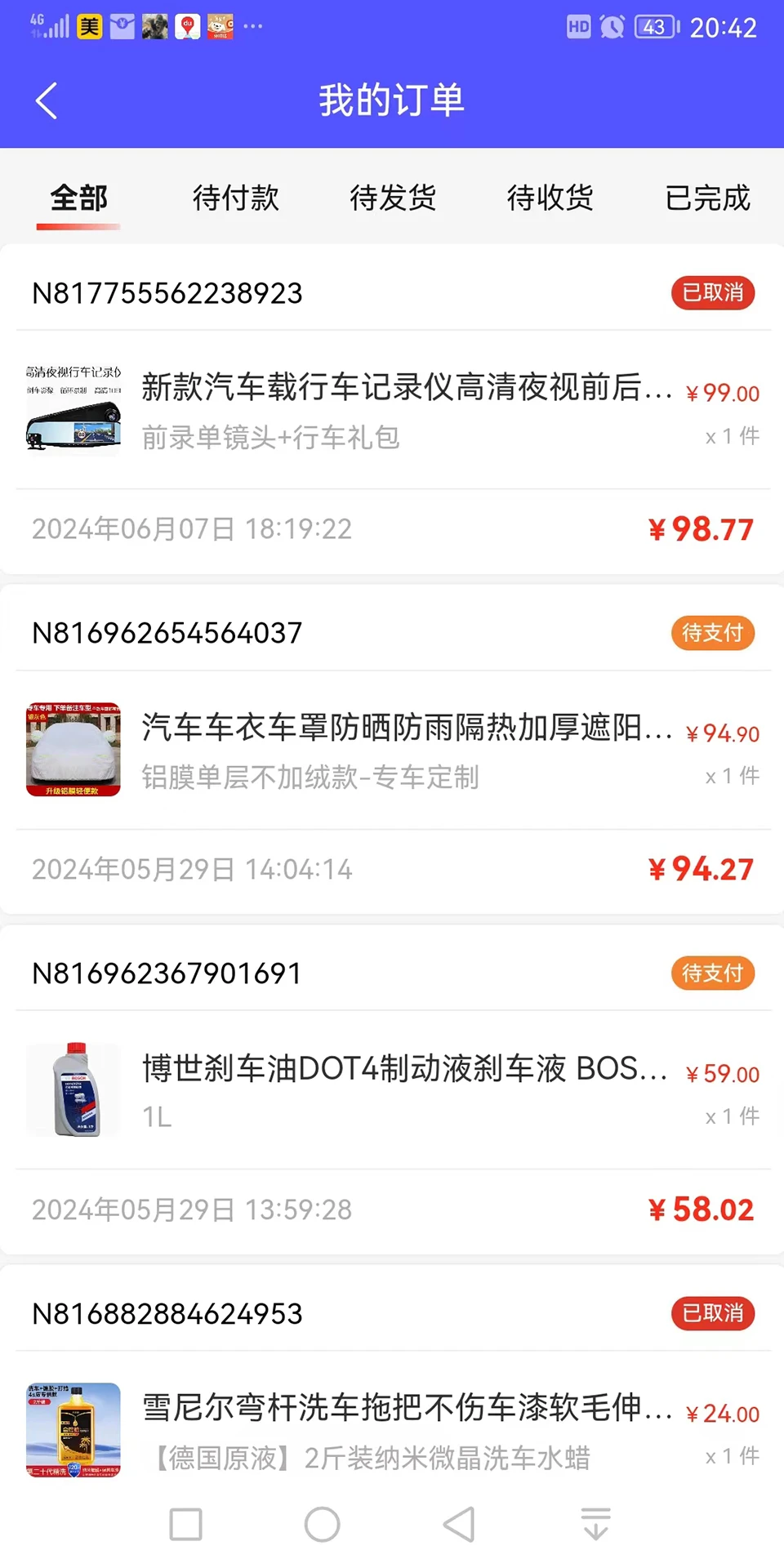Tap the HD indicator in status bar
The width and height of the screenshot is (784, 1568).
pyautogui.click(x=577, y=27)
